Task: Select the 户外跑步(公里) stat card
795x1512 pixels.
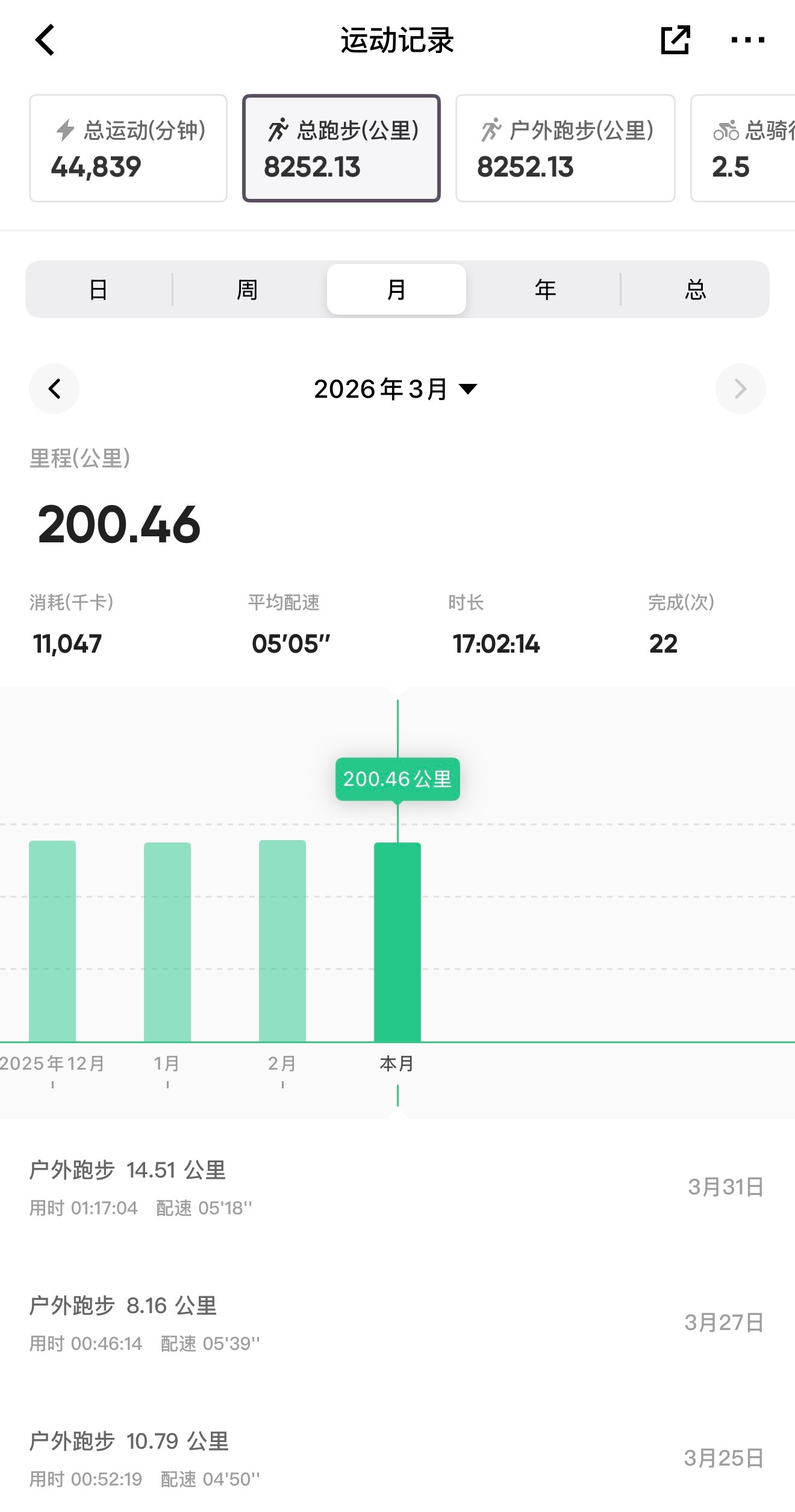Action: pos(565,148)
